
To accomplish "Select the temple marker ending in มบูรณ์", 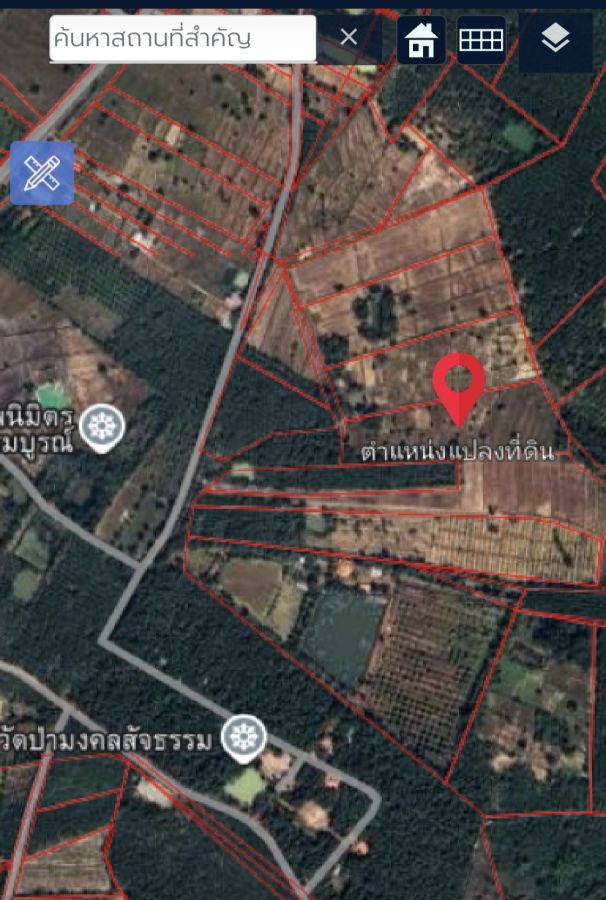I will coord(100,428).
